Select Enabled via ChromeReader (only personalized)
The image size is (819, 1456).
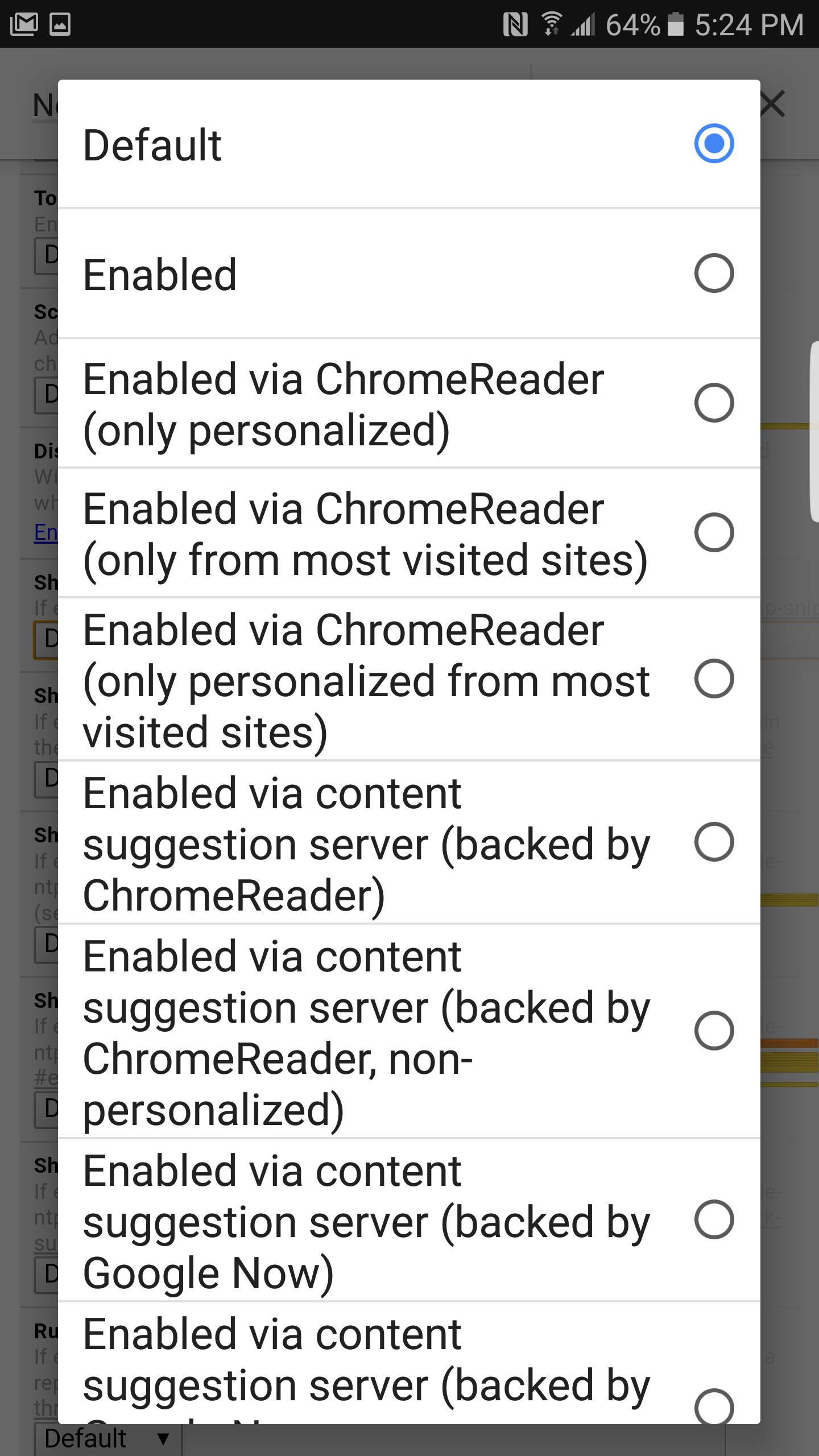[408, 403]
